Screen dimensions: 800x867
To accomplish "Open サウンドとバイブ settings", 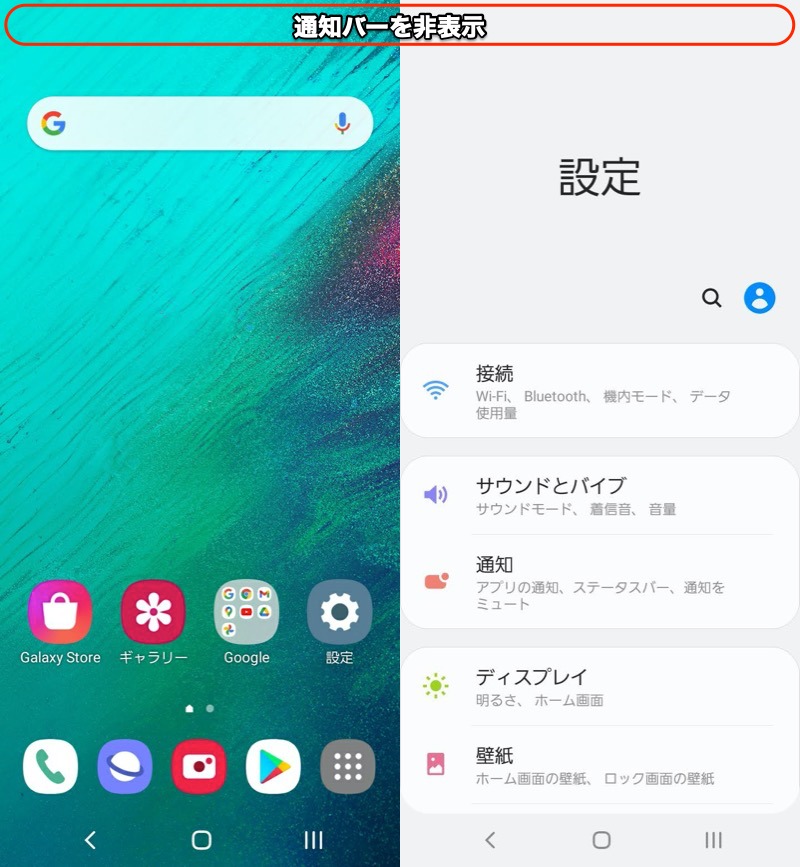I will (600, 496).
